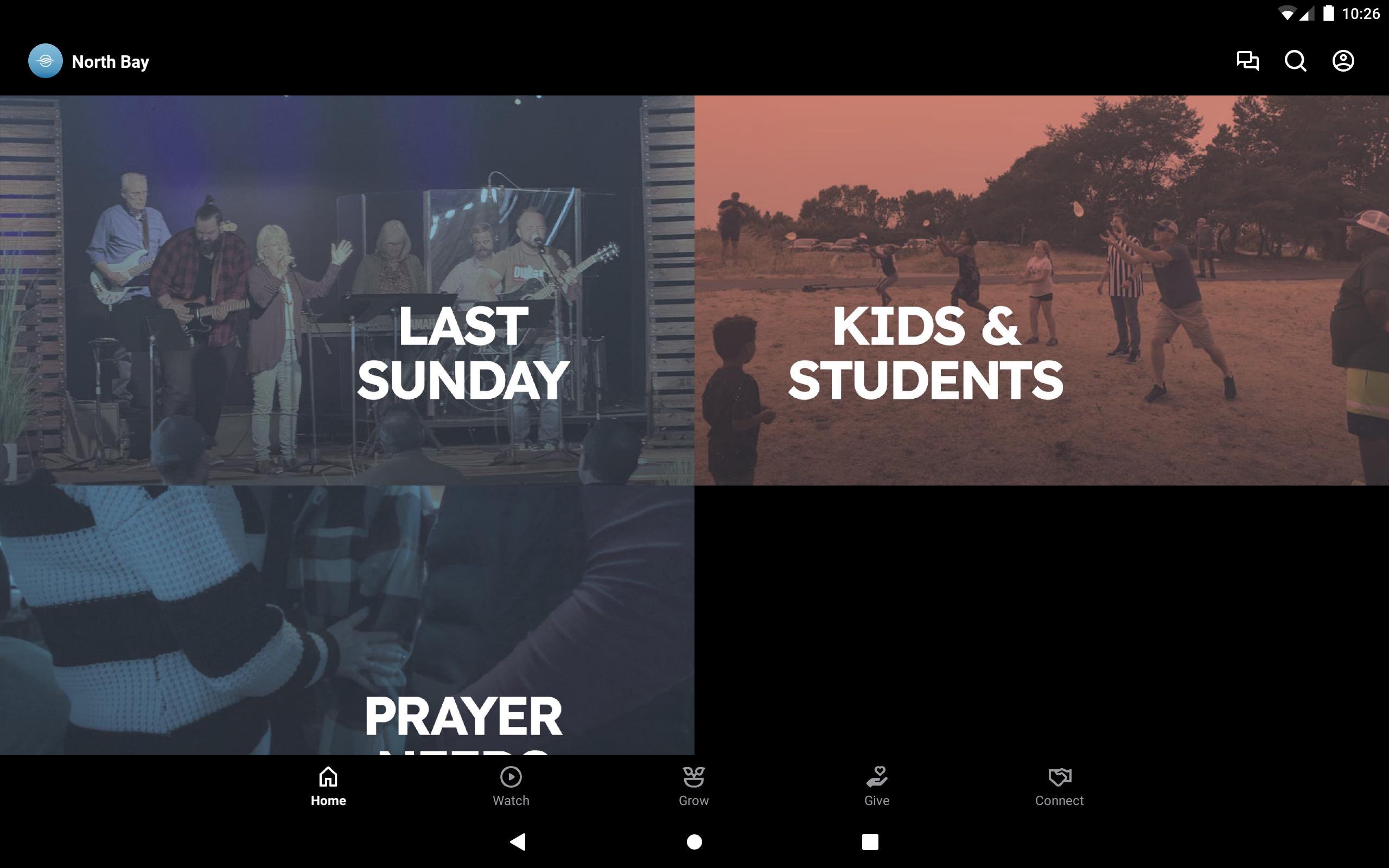This screenshot has width=1389, height=868.
Task: Open the search icon
Action: pyautogui.click(x=1295, y=61)
